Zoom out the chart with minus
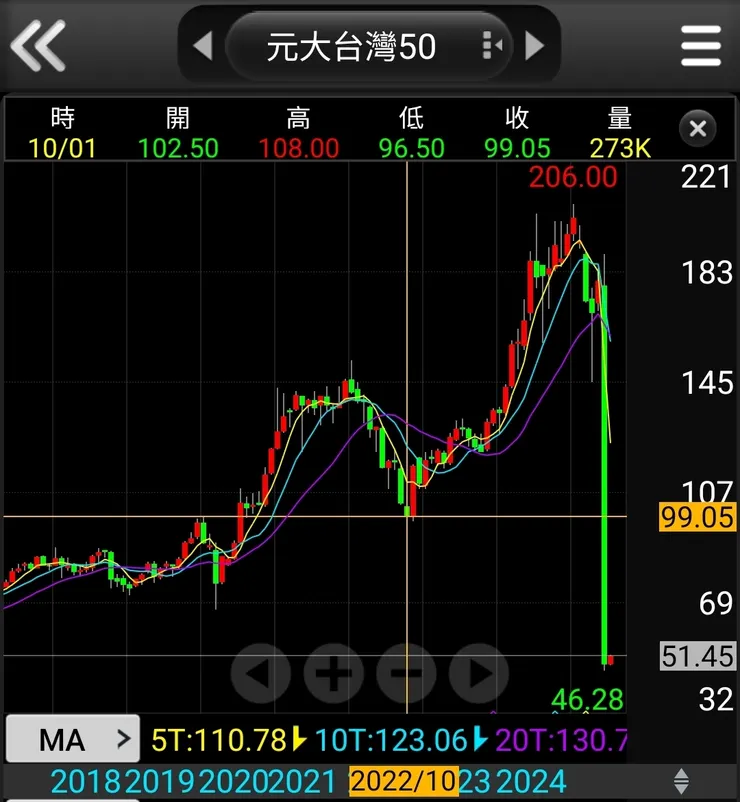Viewport: 740px width, 802px height. click(406, 674)
